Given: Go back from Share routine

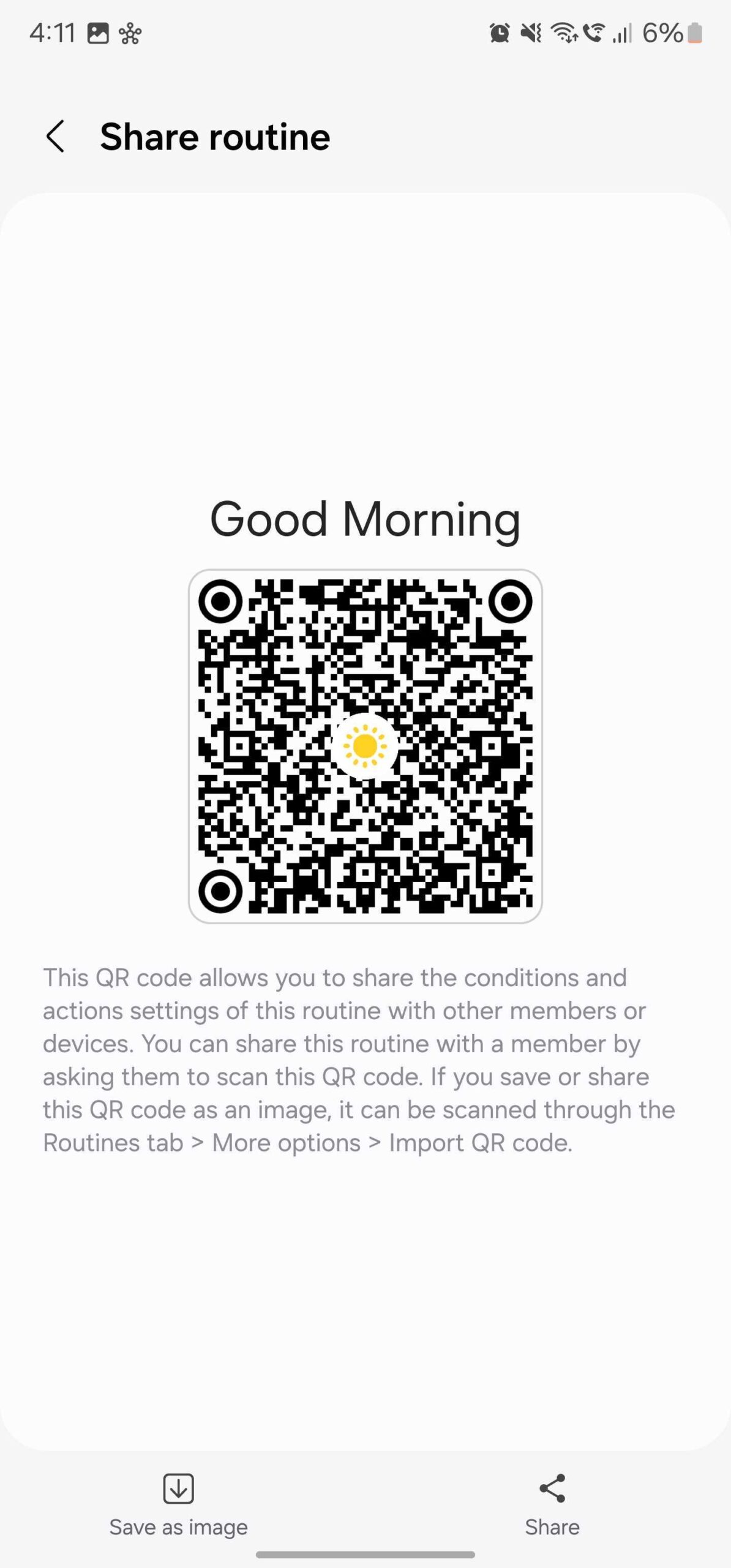Looking at the screenshot, I should [x=55, y=136].
